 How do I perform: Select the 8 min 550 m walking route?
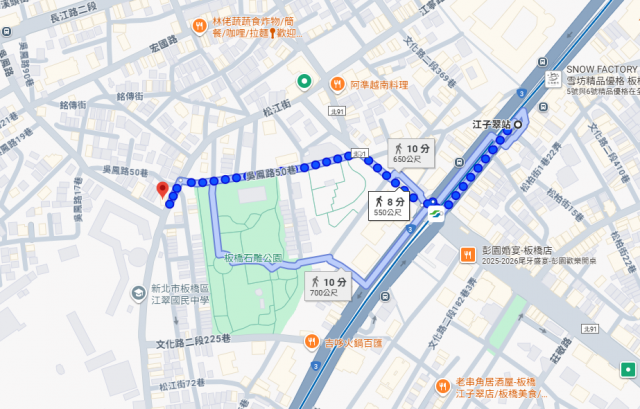click(387, 205)
